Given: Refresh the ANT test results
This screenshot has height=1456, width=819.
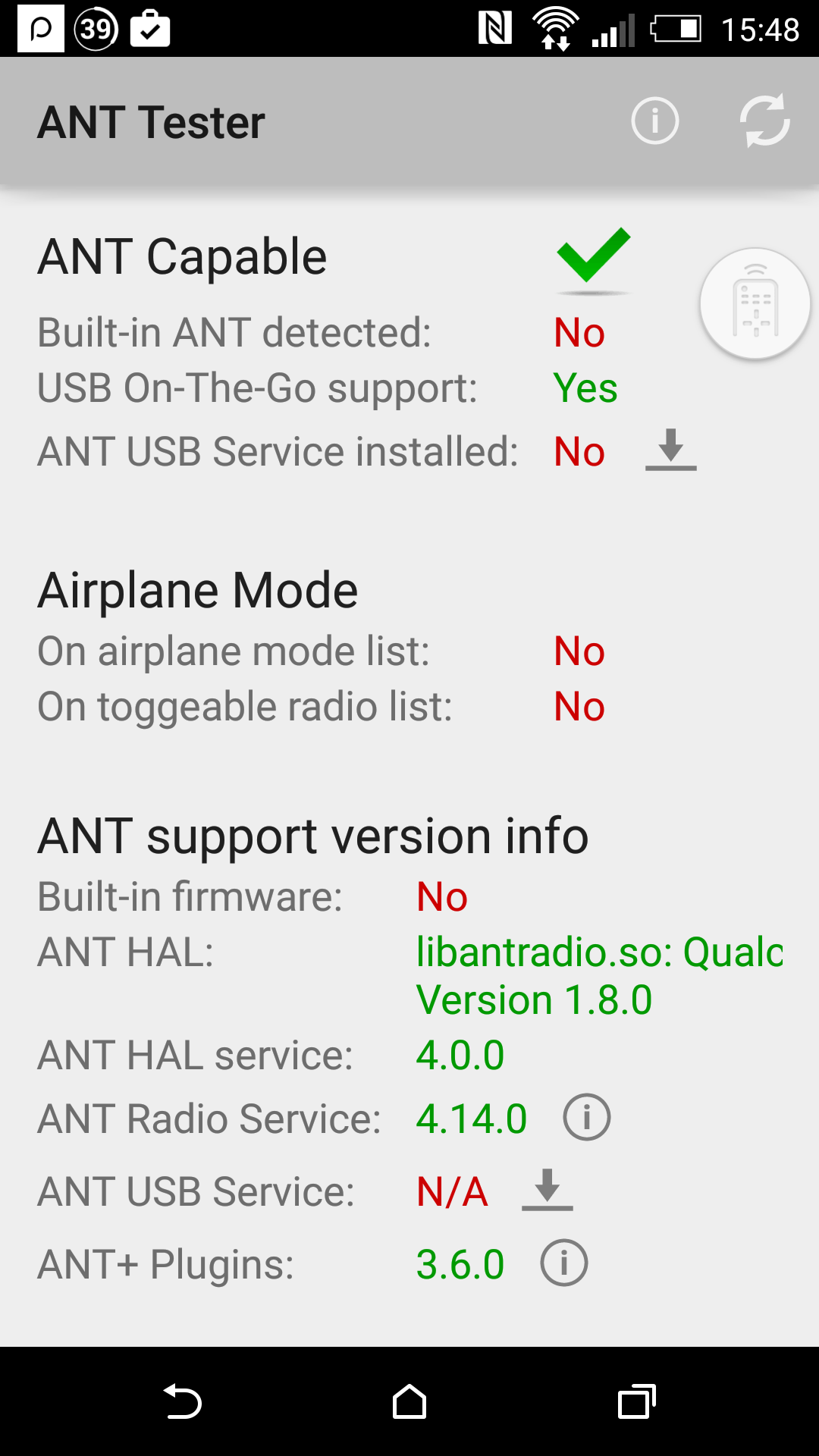Looking at the screenshot, I should click(x=764, y=121).
